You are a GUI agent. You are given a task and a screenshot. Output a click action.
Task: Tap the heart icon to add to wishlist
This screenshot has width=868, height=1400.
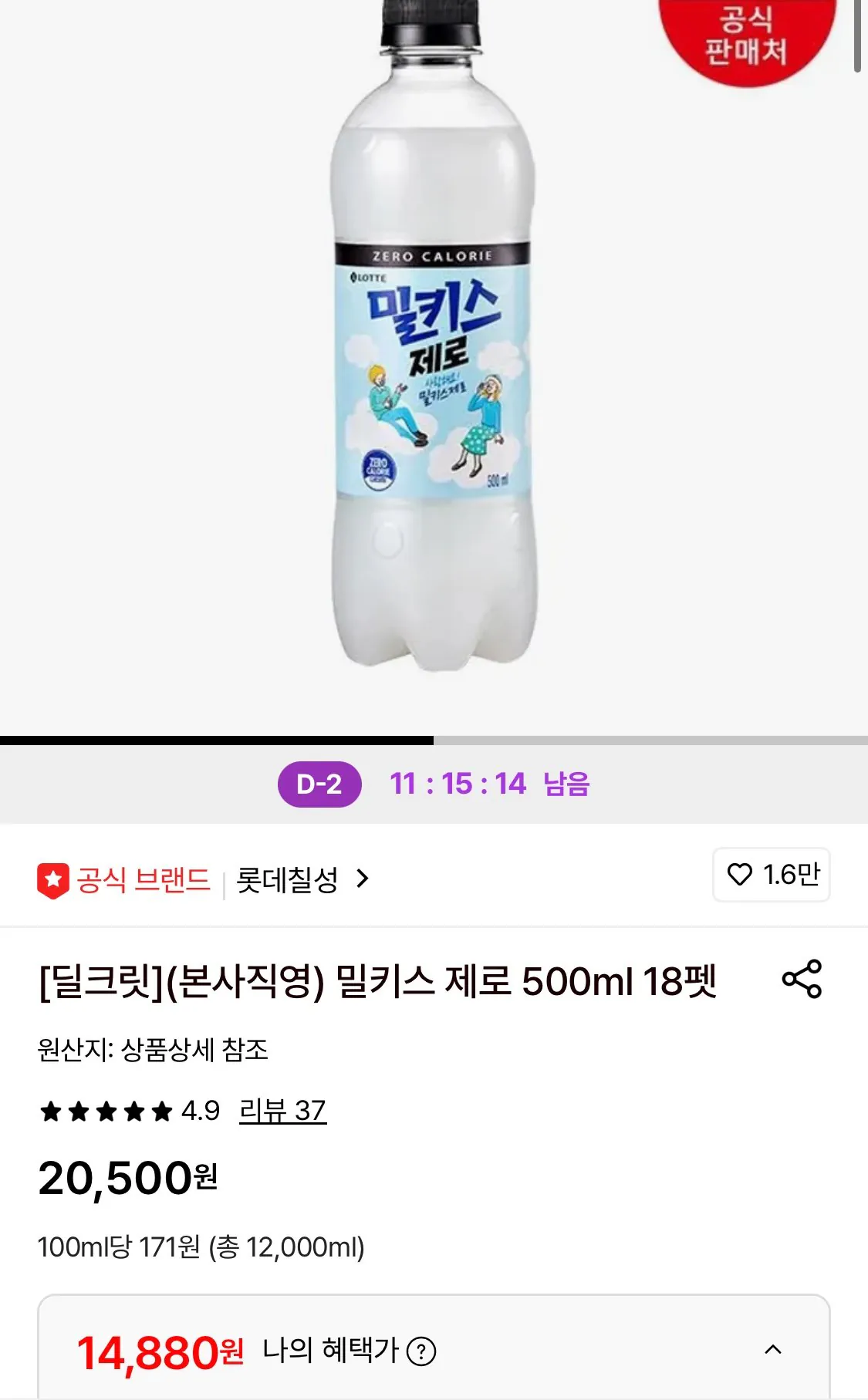coord(741,875)
